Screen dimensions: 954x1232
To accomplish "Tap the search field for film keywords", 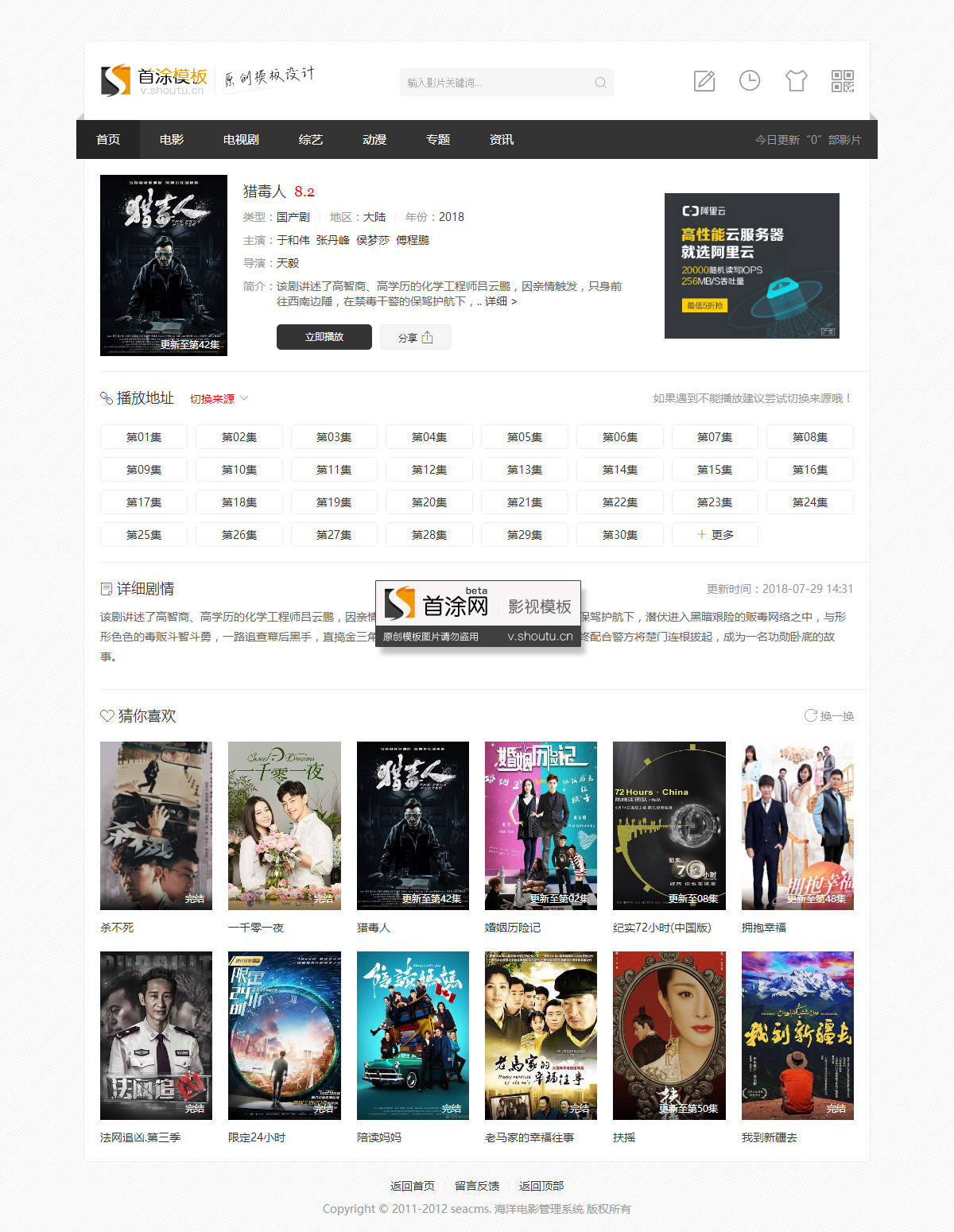I will tap(497, 83).
